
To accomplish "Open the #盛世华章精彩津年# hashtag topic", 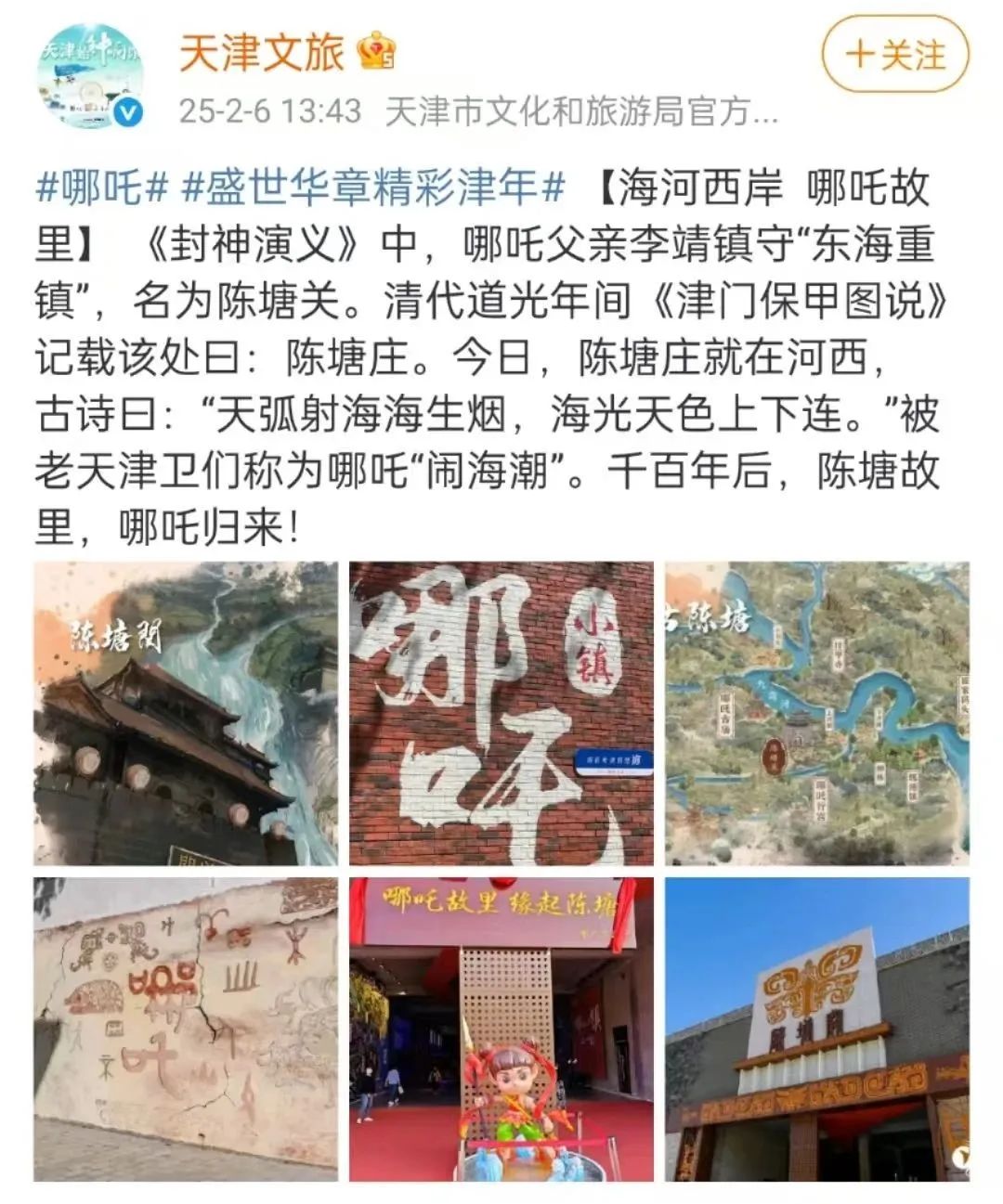I will 373,188.
